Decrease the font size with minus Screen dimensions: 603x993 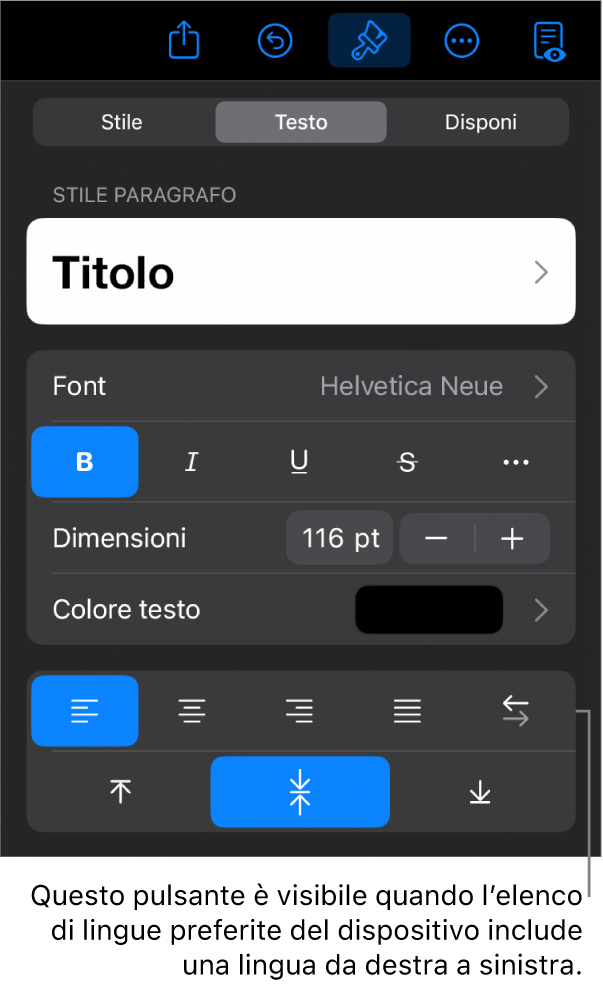click(437, 539)
